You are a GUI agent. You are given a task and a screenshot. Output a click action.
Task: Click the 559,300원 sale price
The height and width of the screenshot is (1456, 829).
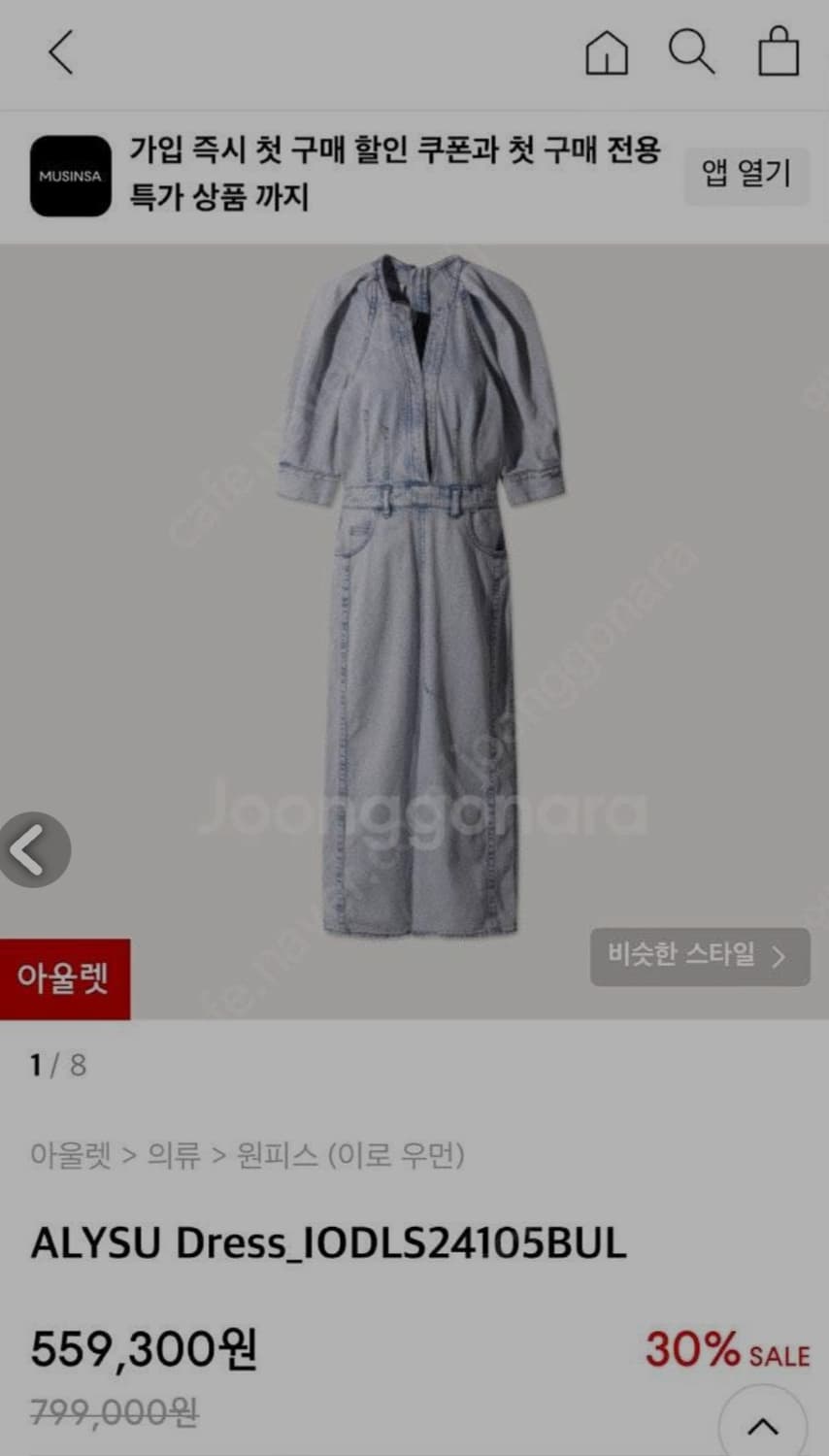(x=144, y=1347)
